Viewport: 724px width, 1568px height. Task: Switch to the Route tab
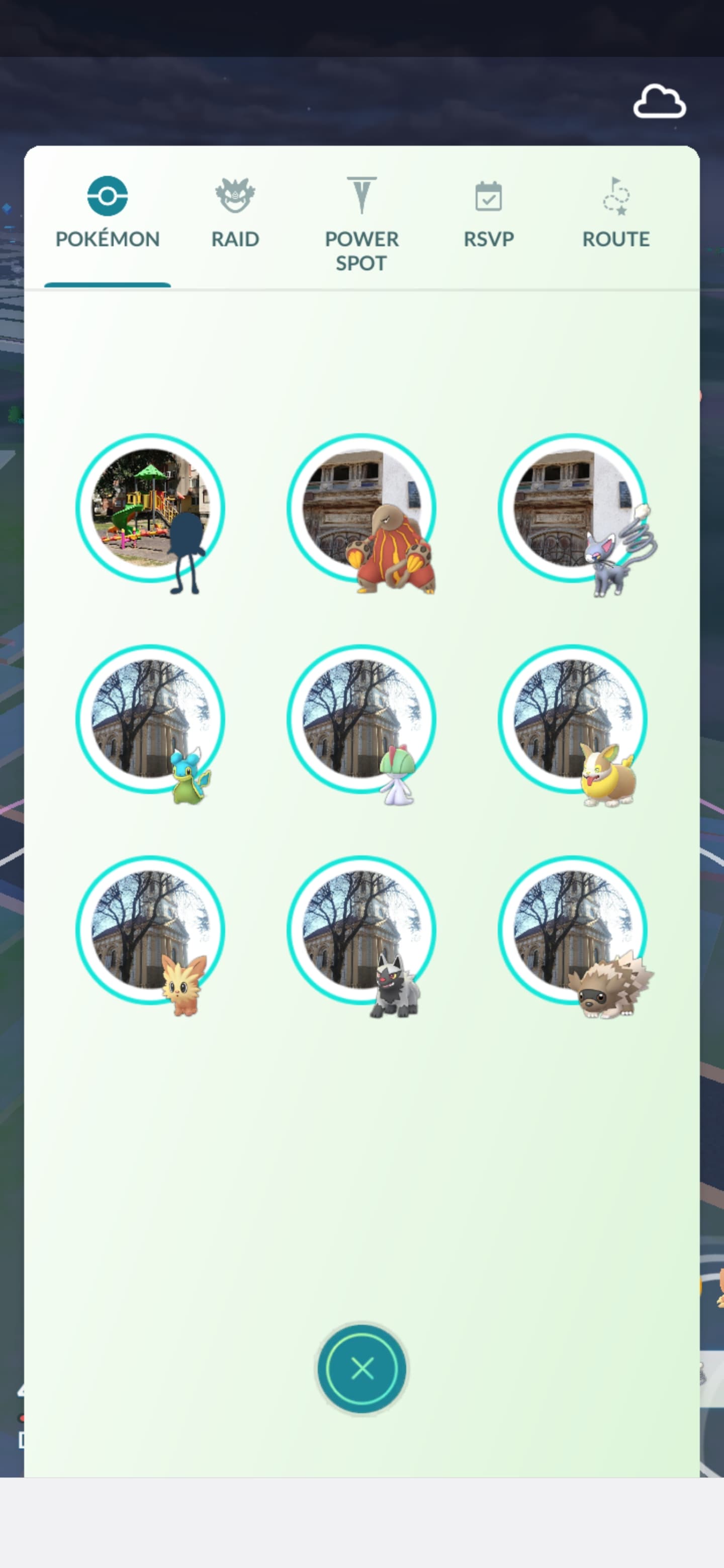615,213
